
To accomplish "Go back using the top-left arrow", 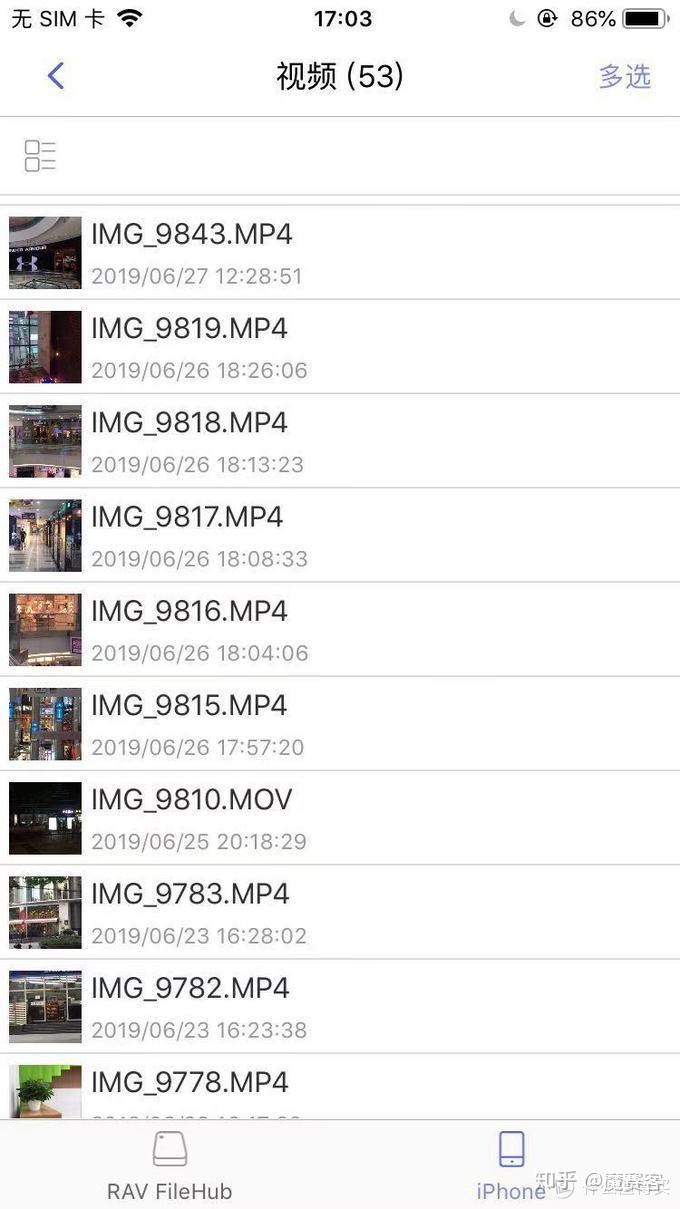I will pos(56,75).
